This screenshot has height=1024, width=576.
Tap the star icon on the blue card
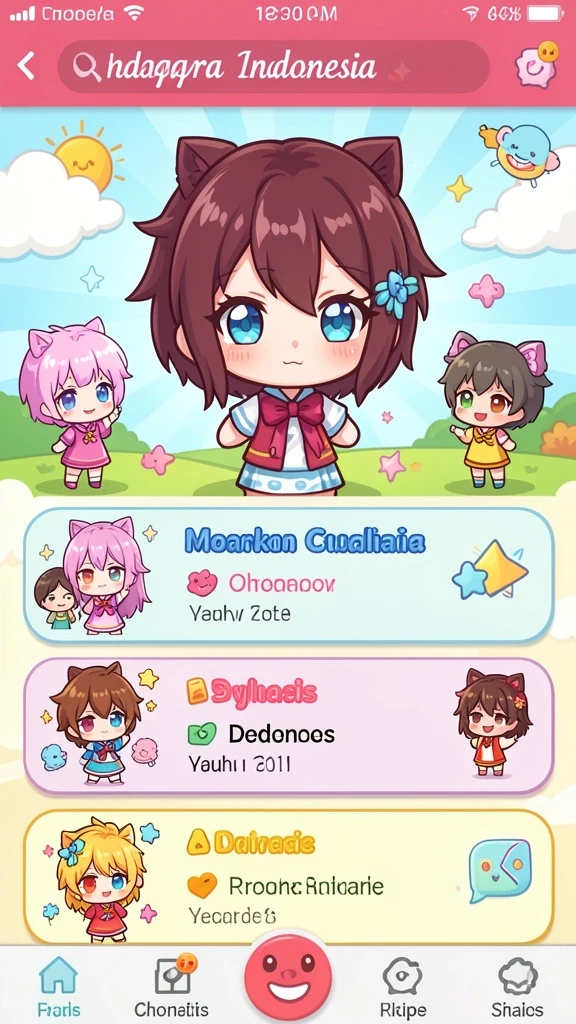[490, 569]
